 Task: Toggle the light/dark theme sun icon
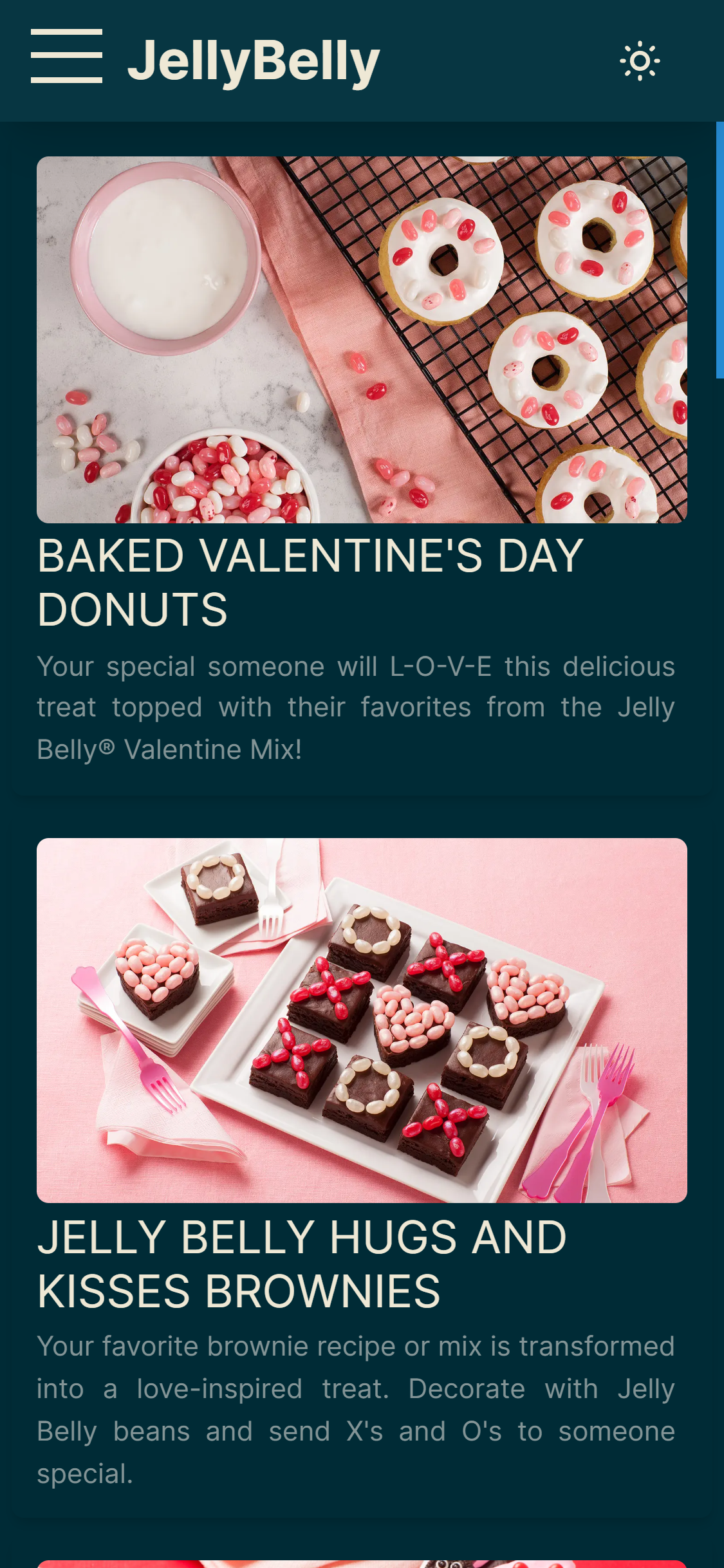tap(640, 61)
